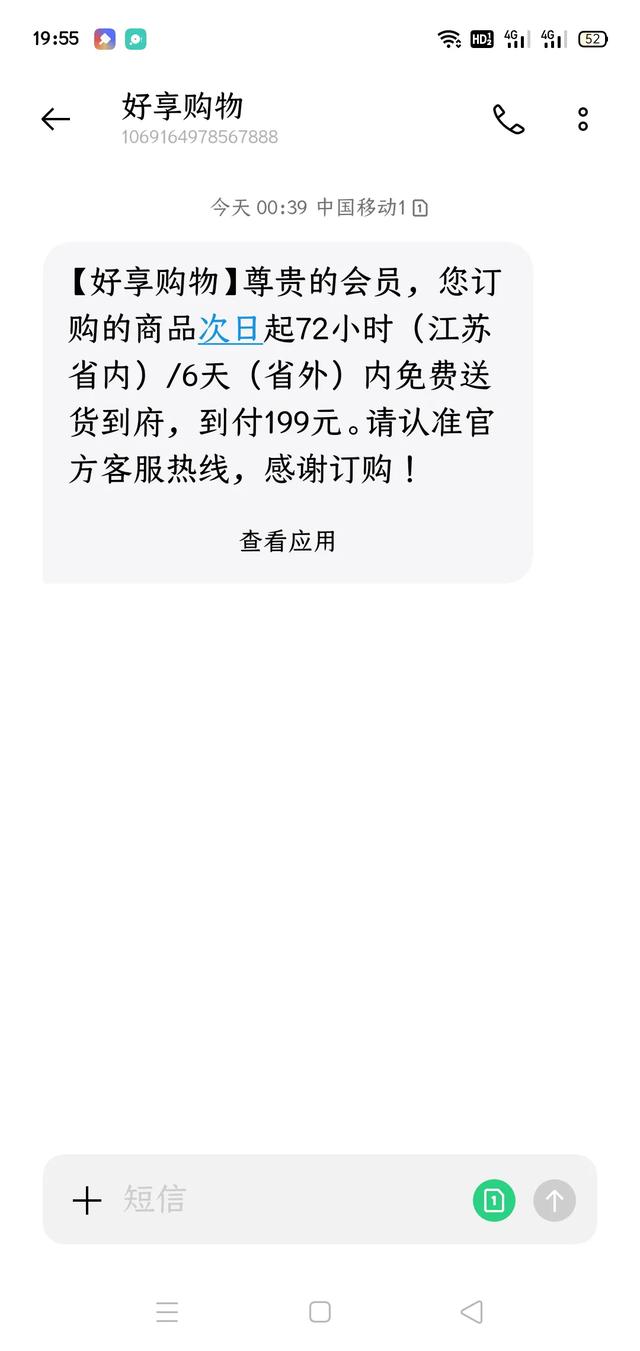Go to home via system navigation bar
The width and height of the screenshot is (640, 1351).
(x=320, y=1311)
